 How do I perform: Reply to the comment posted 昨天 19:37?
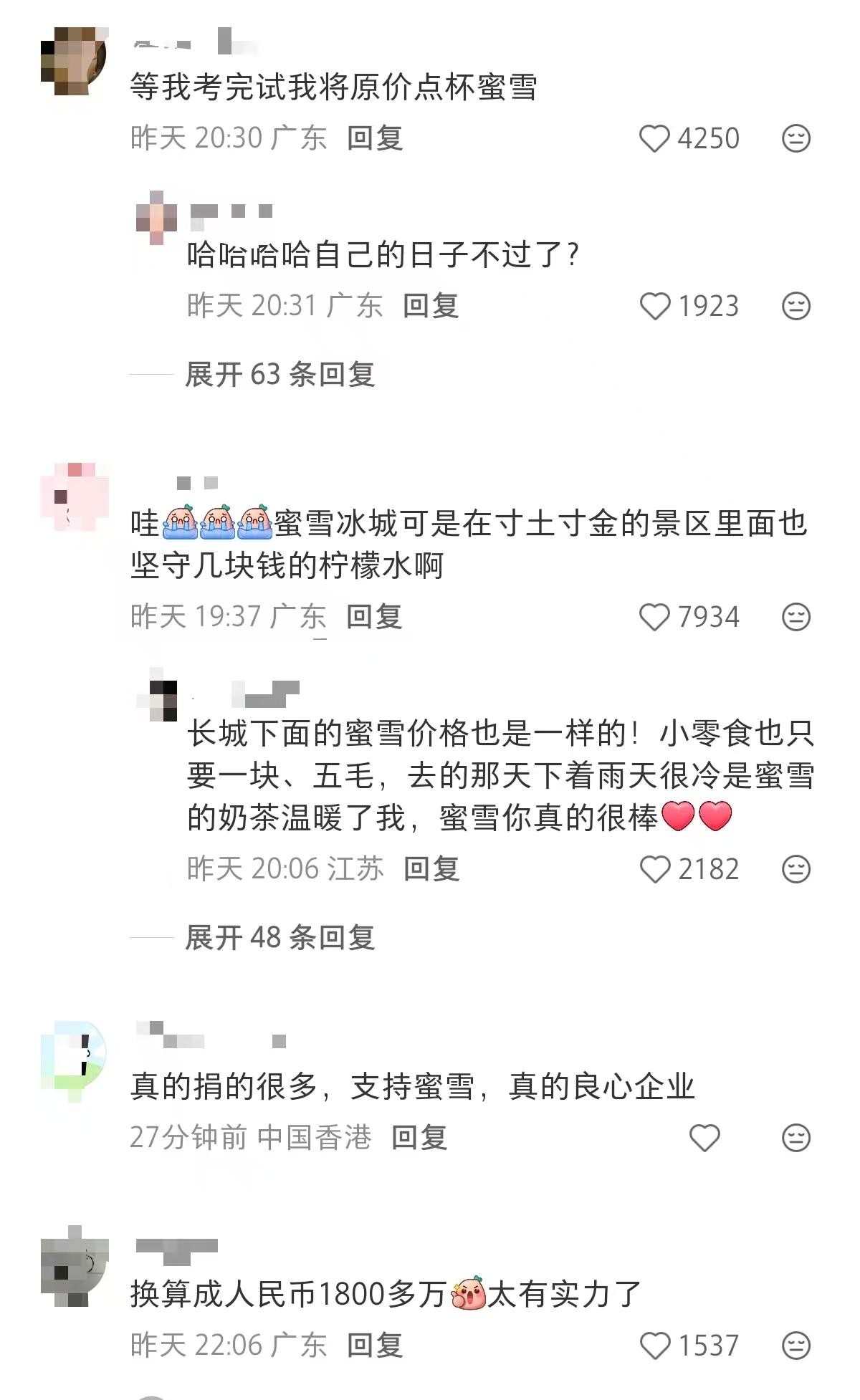pos(374,617)
